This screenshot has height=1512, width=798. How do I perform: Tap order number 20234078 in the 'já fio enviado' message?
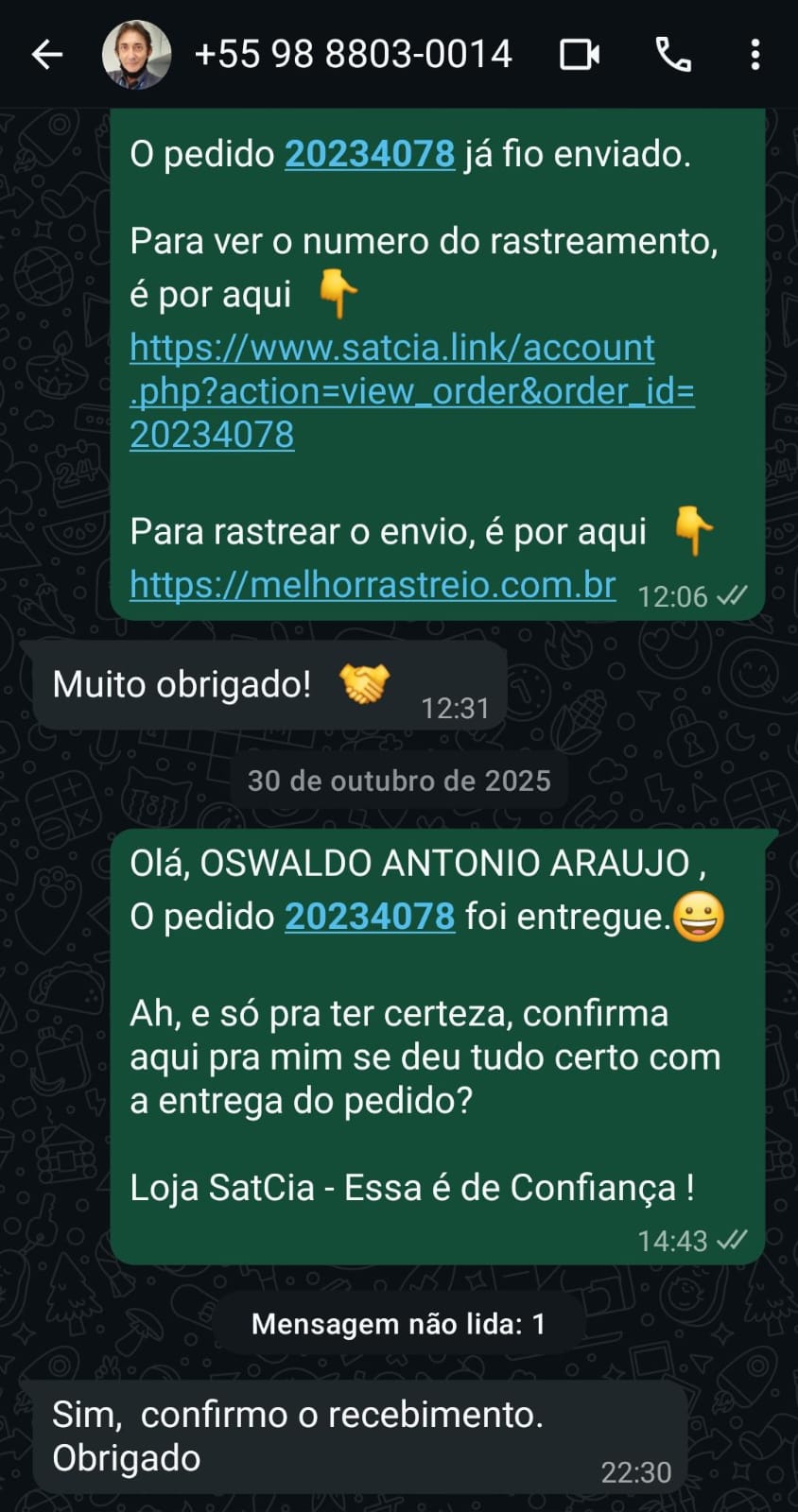point(370,154)
